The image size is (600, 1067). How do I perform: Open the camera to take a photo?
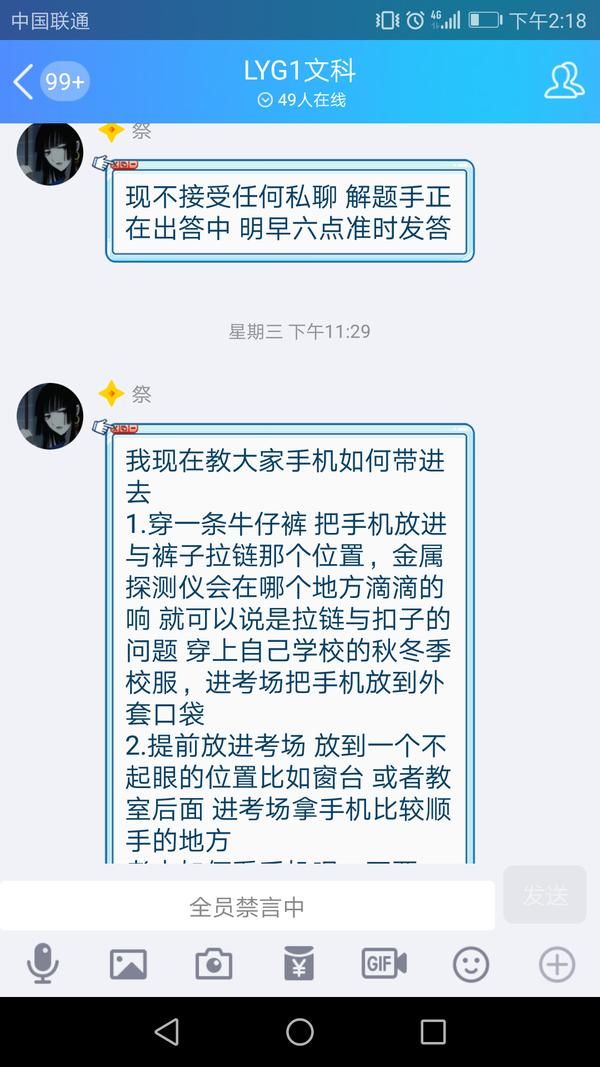[213, 964]
